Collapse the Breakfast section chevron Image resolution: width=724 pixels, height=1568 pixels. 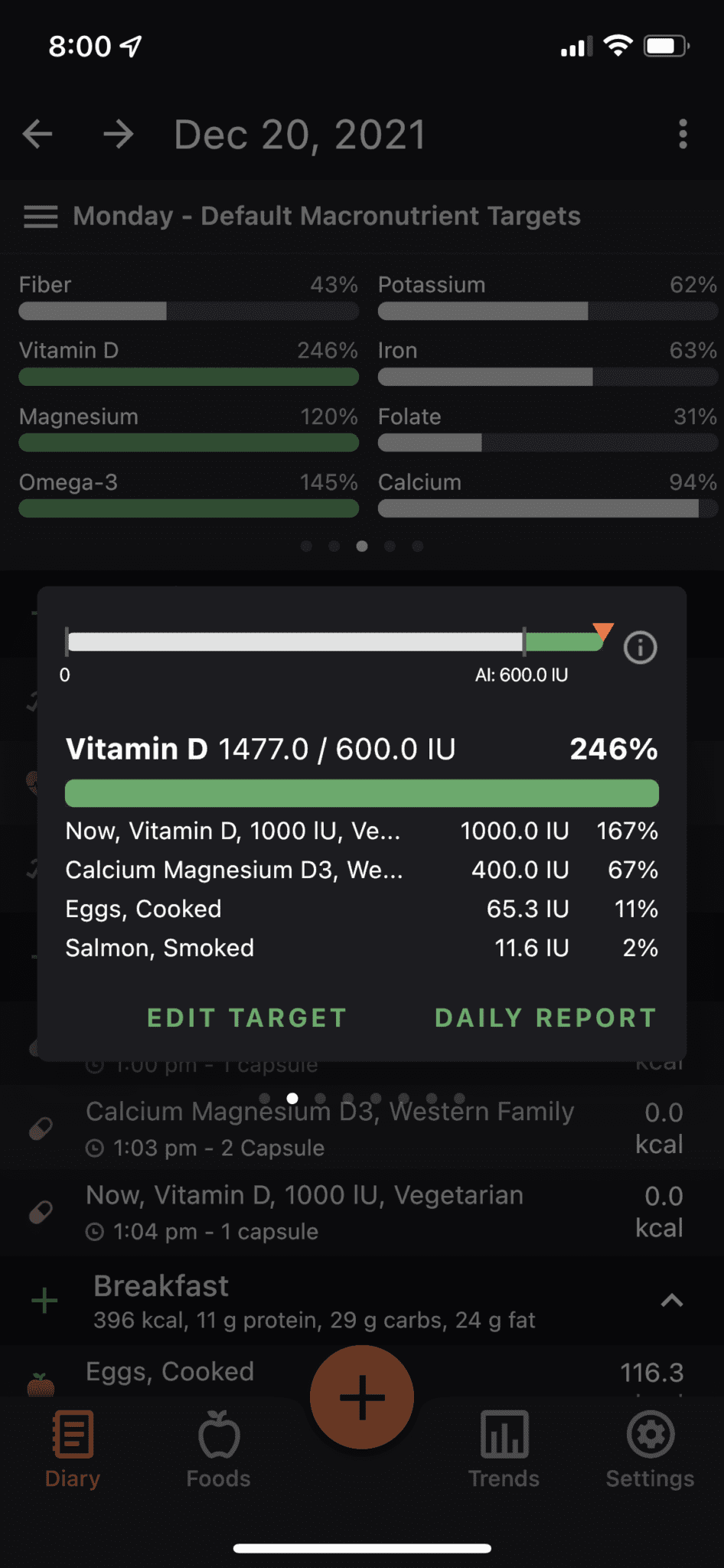click(x=672, y=1299)
